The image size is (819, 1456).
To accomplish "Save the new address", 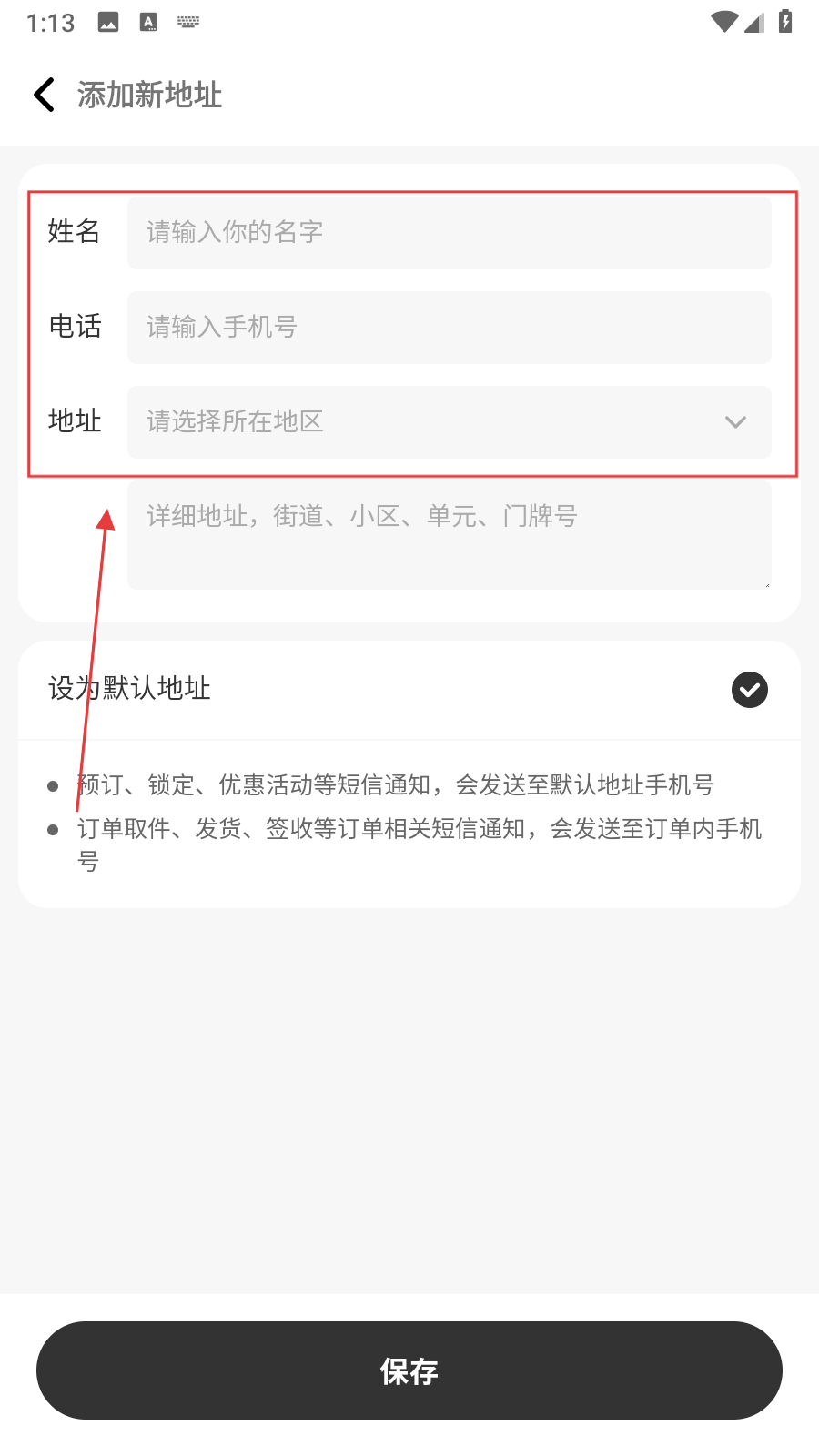I will click(x=409, y=1370).
